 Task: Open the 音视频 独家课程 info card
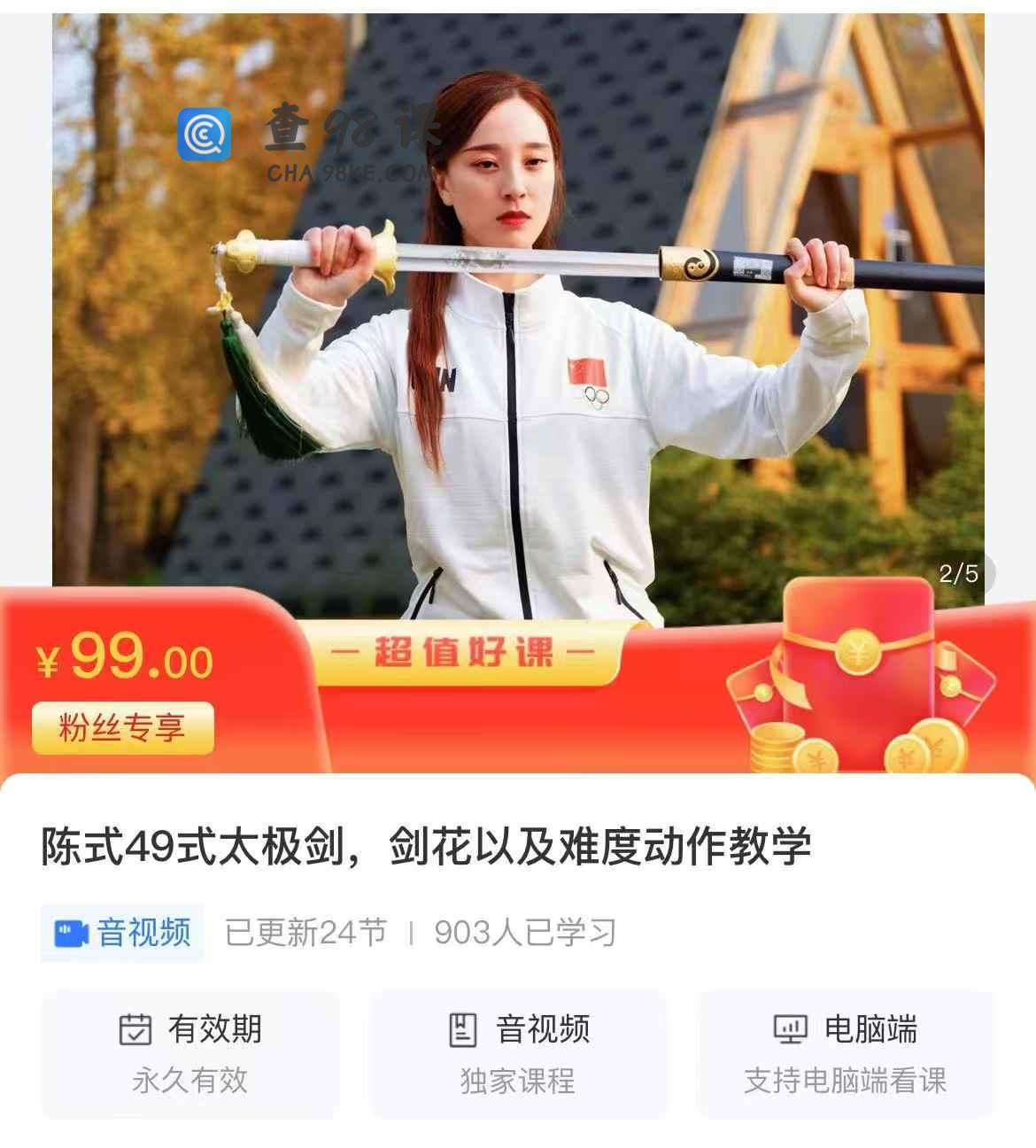tap(518, 1054)
